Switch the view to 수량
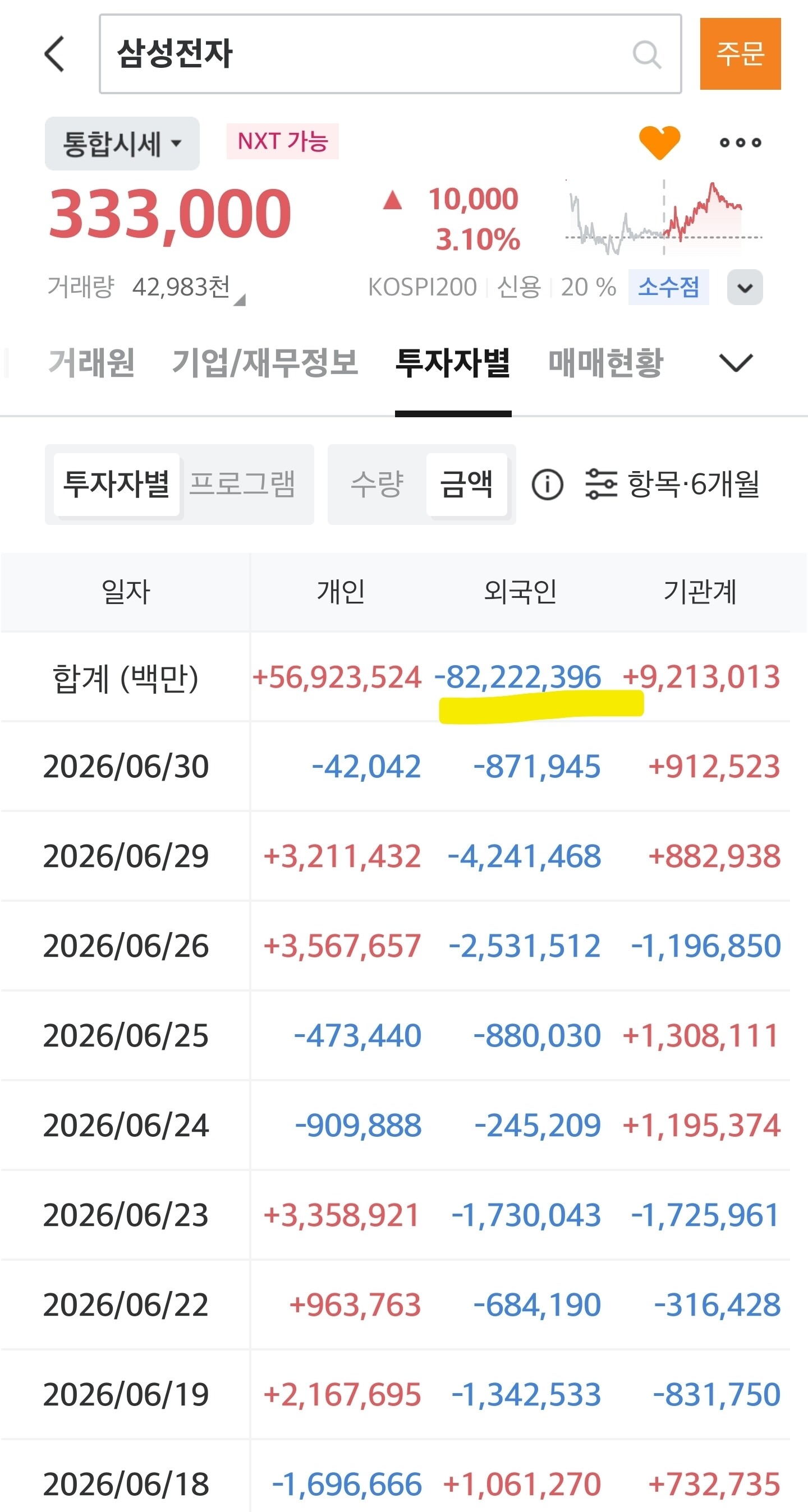Viewport: 808px width, 1512px height. click(377, 484)
